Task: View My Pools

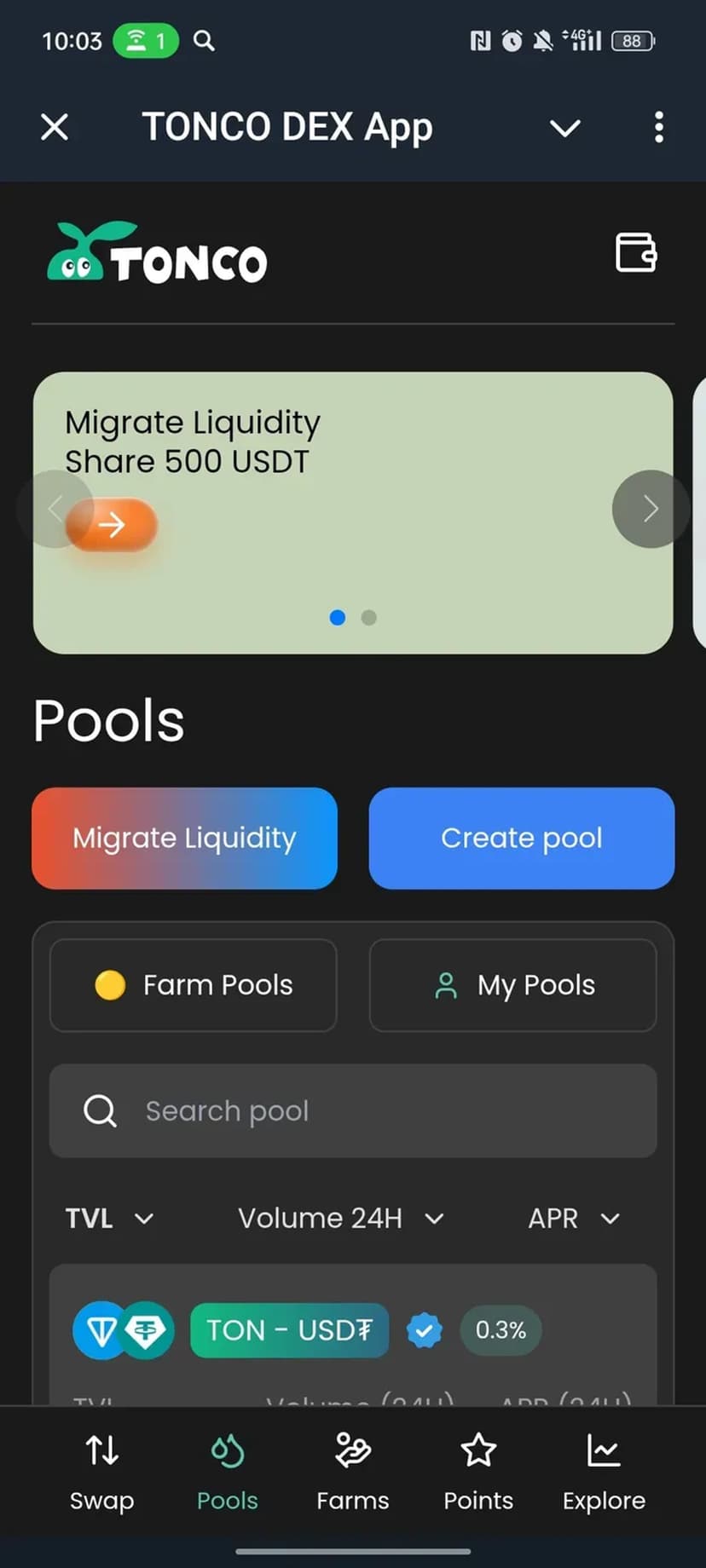Action: (x=512, y=985)
